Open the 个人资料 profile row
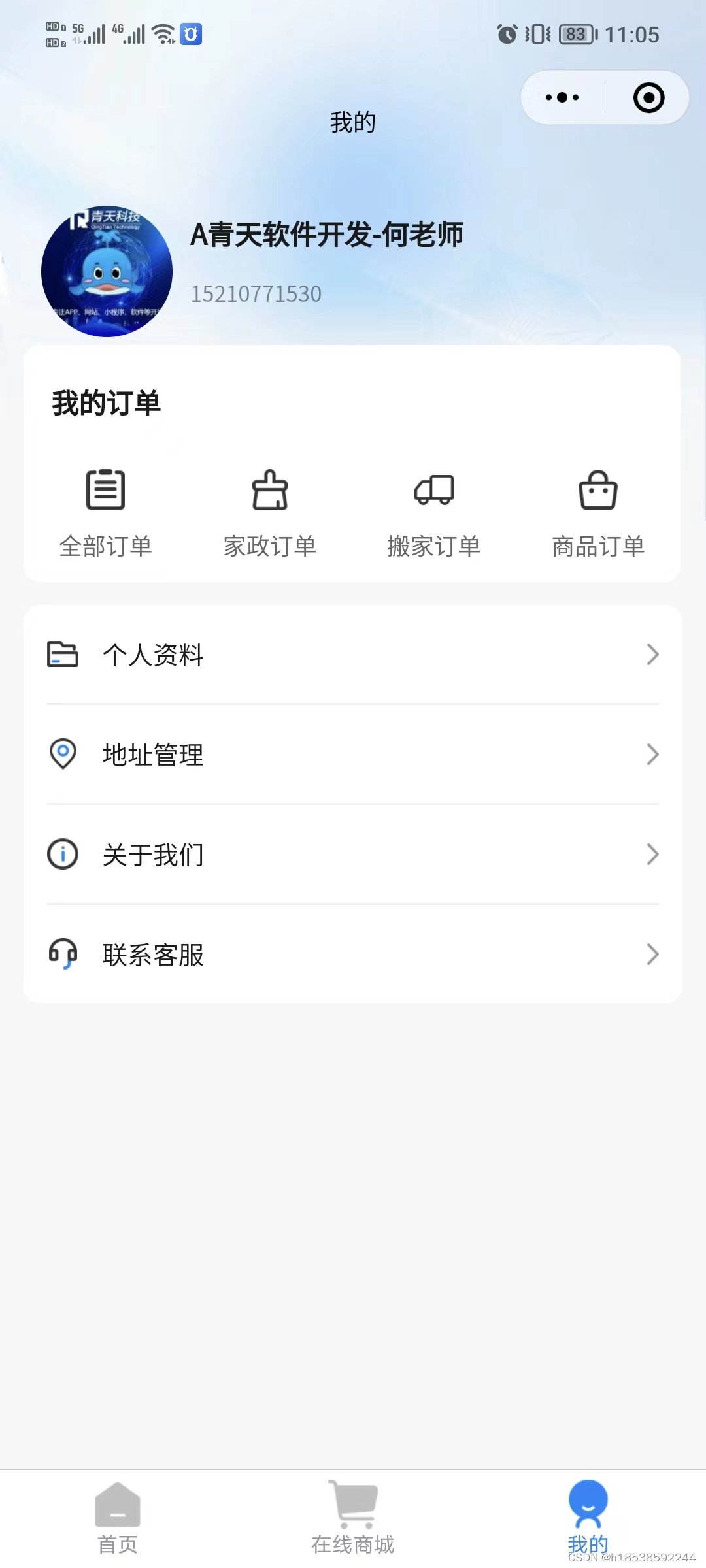 pos(353,655)
